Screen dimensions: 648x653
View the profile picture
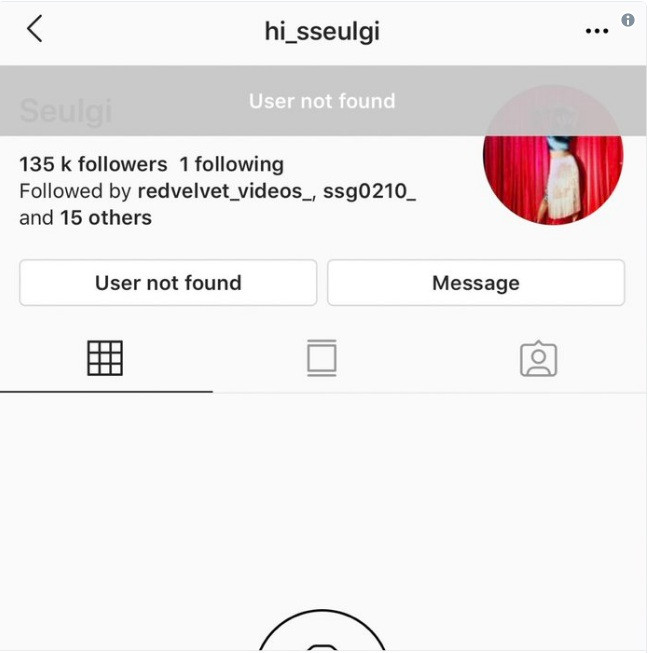(x=552, y=160)
